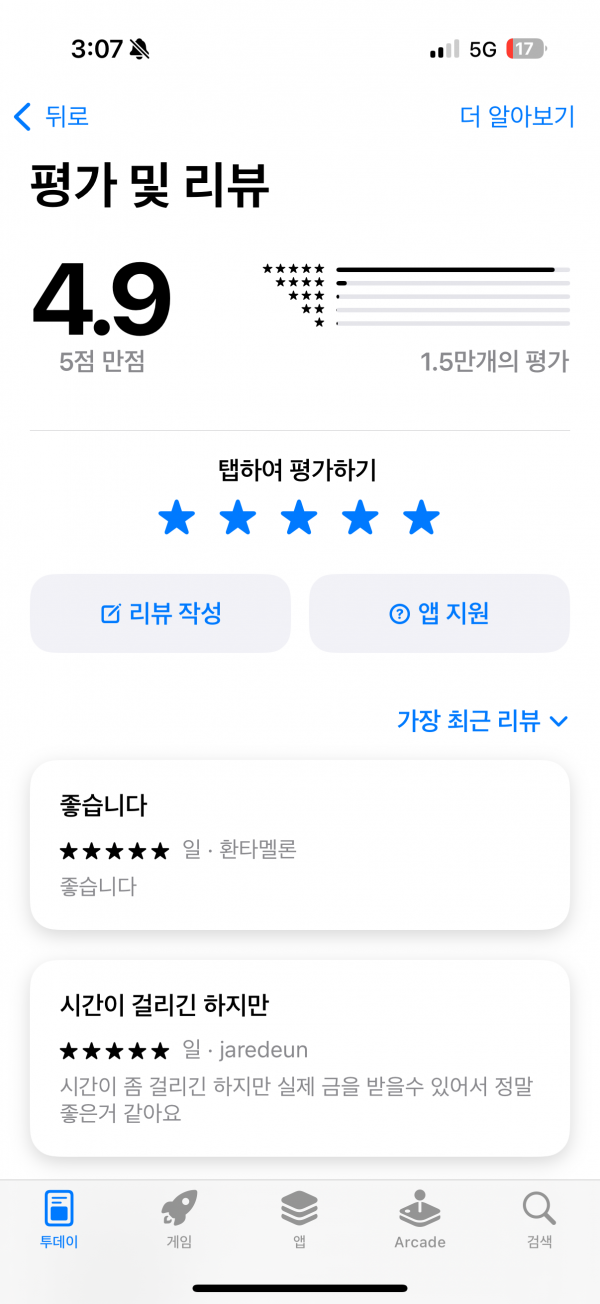Switch to the Arcade tab
The width and height of the screenshot is (600, 1304).
tap(419, 1220)
